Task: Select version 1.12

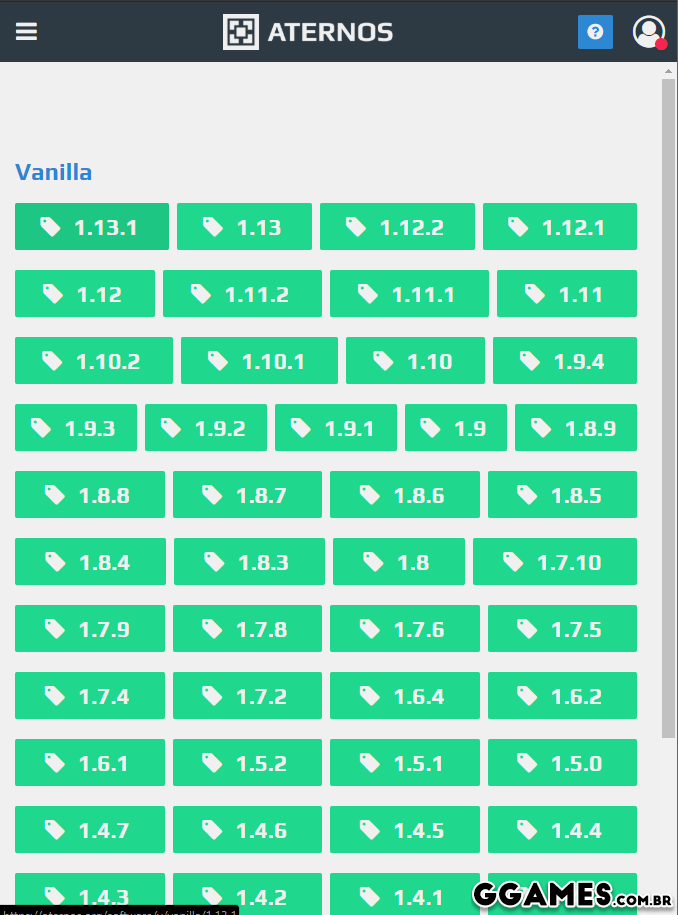Action: pyautogui.click(x=85, y=294)
